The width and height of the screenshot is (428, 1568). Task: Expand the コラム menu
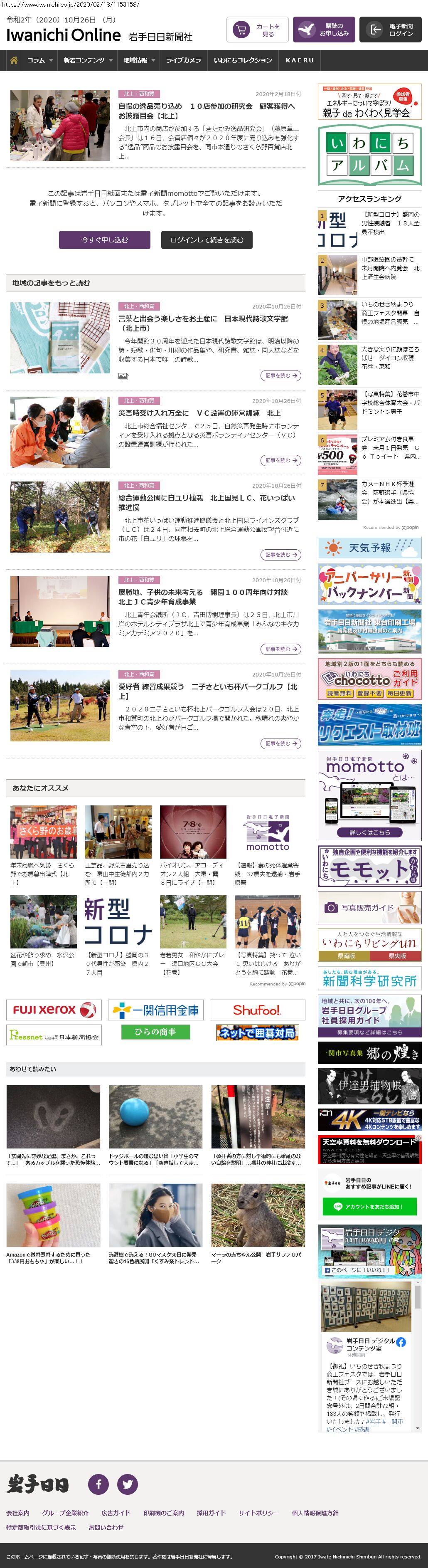(39, 60)
